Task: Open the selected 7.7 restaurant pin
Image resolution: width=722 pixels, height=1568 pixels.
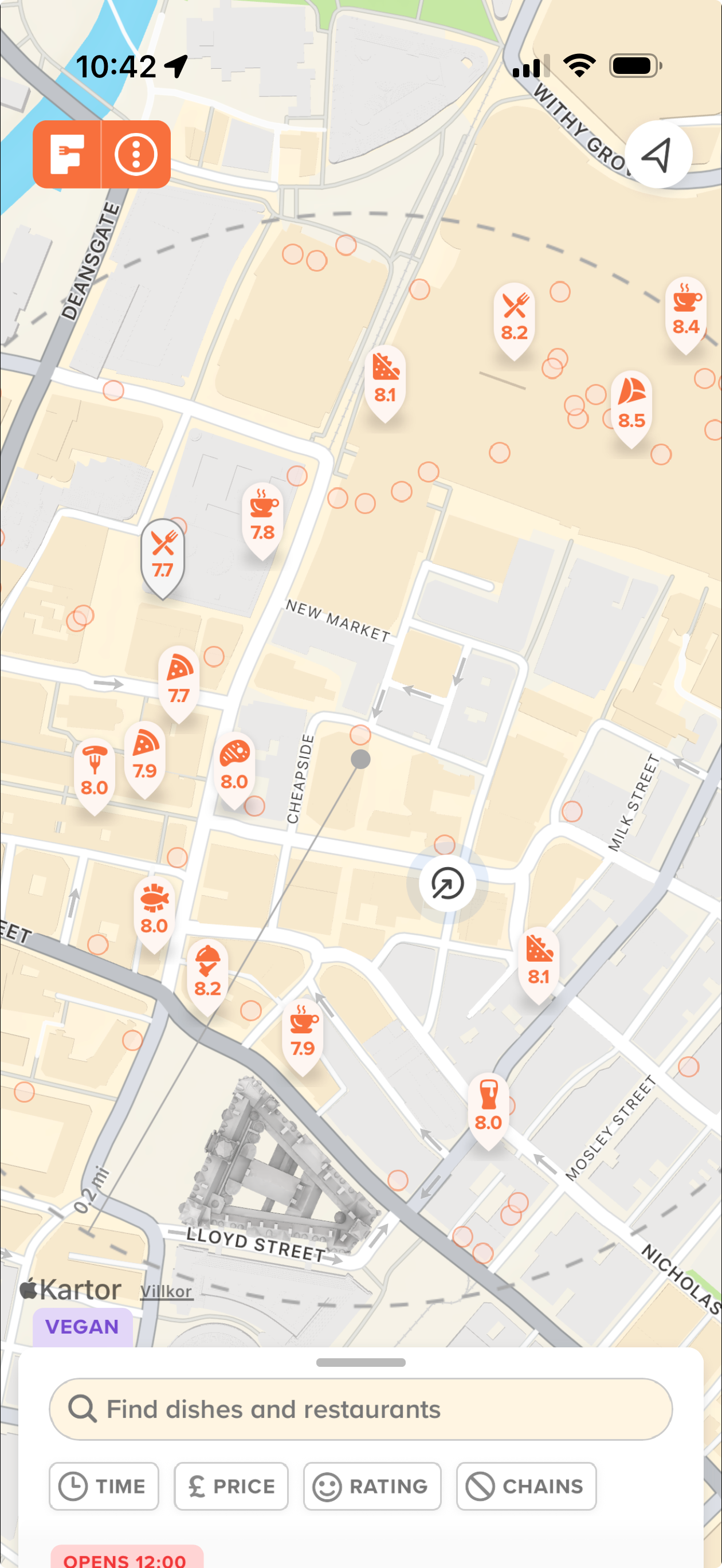Action: tap(163, 555)
